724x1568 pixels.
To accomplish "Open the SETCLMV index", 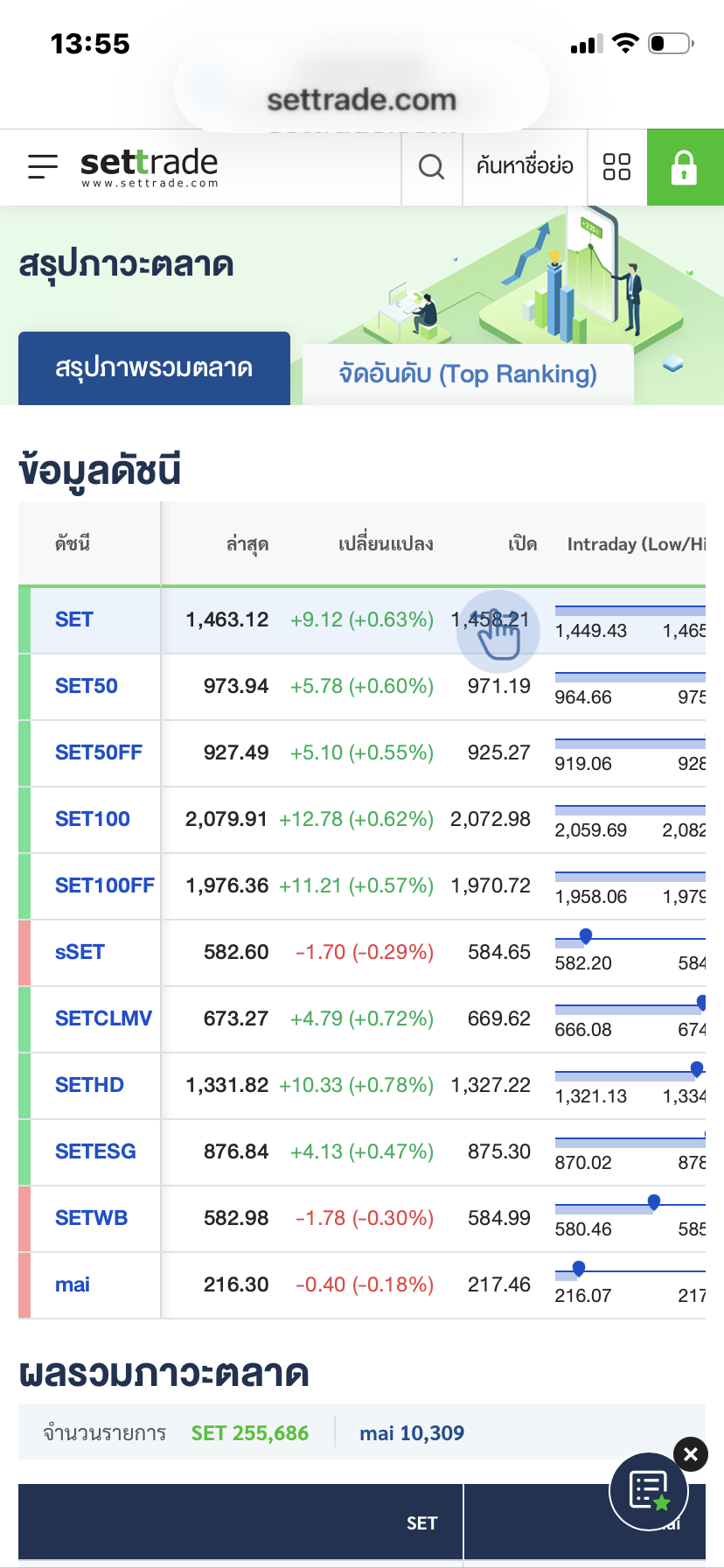I will [103, 1018].
